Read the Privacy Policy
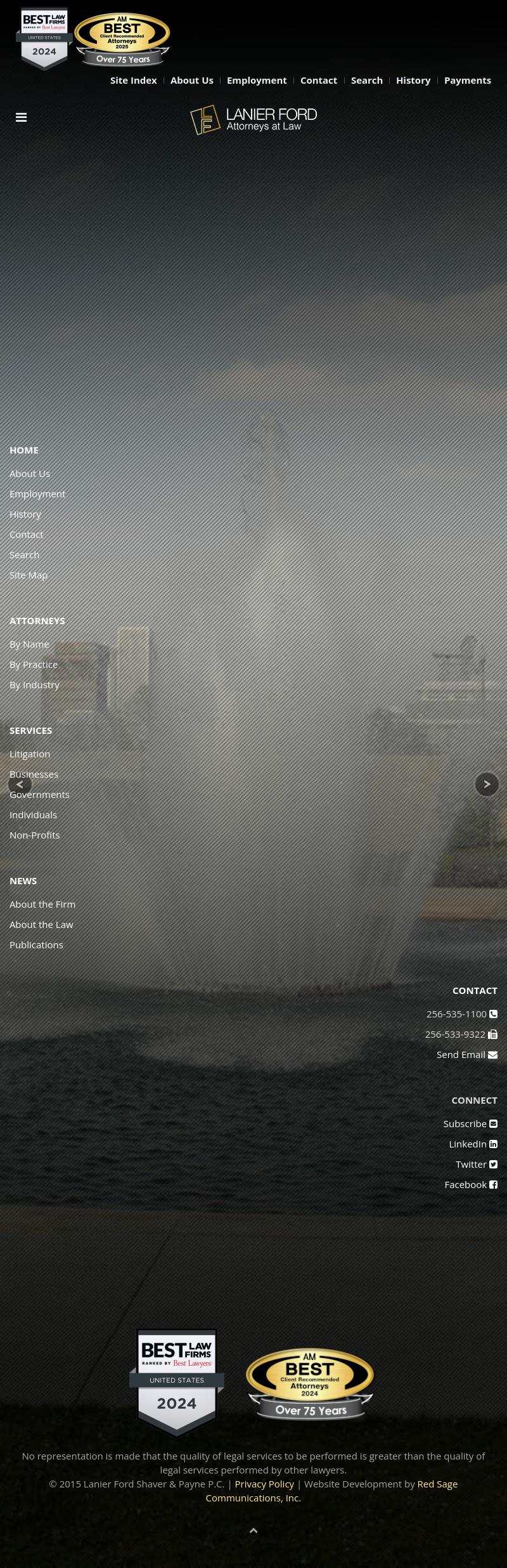The image size is (507, 1568). [x=264, y=1484]
